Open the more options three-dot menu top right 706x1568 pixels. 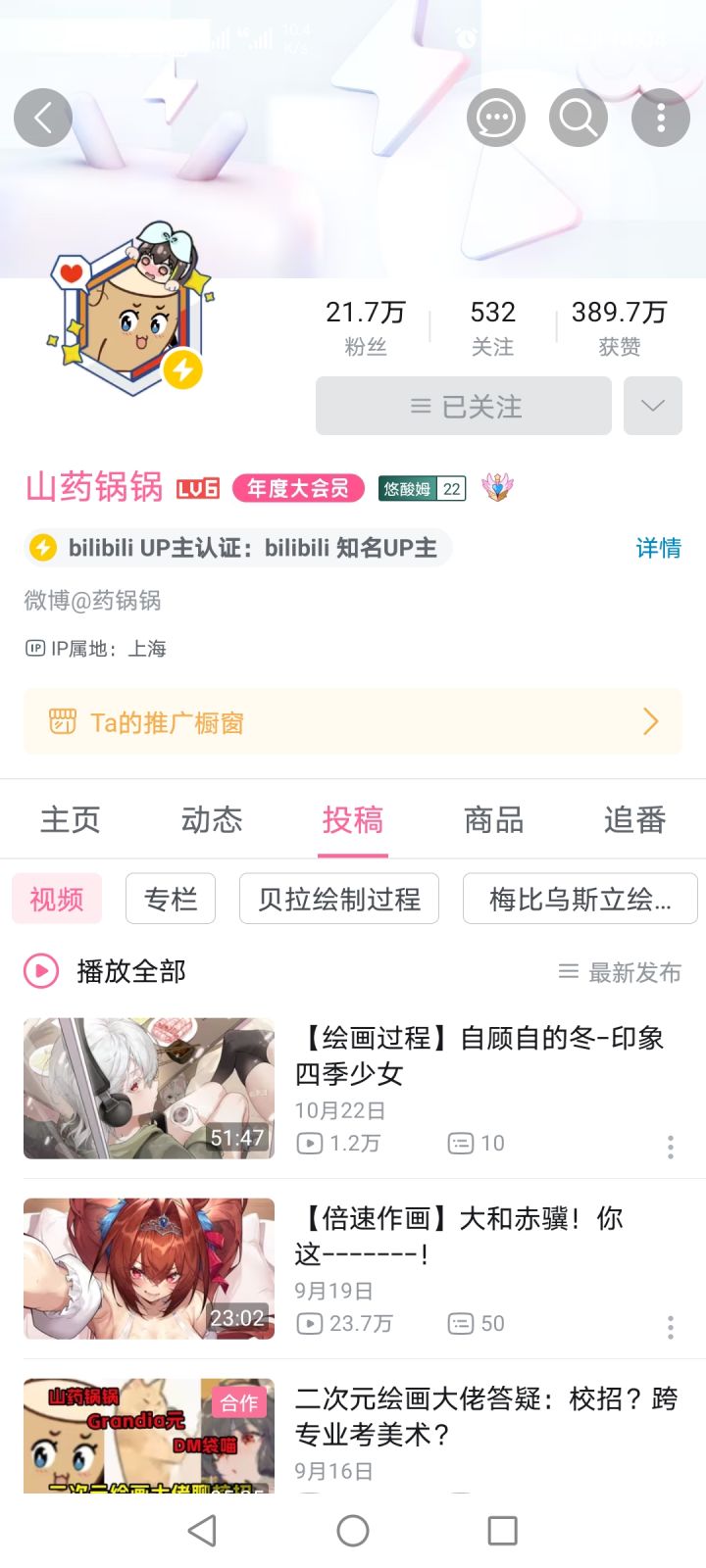(661, 117)
